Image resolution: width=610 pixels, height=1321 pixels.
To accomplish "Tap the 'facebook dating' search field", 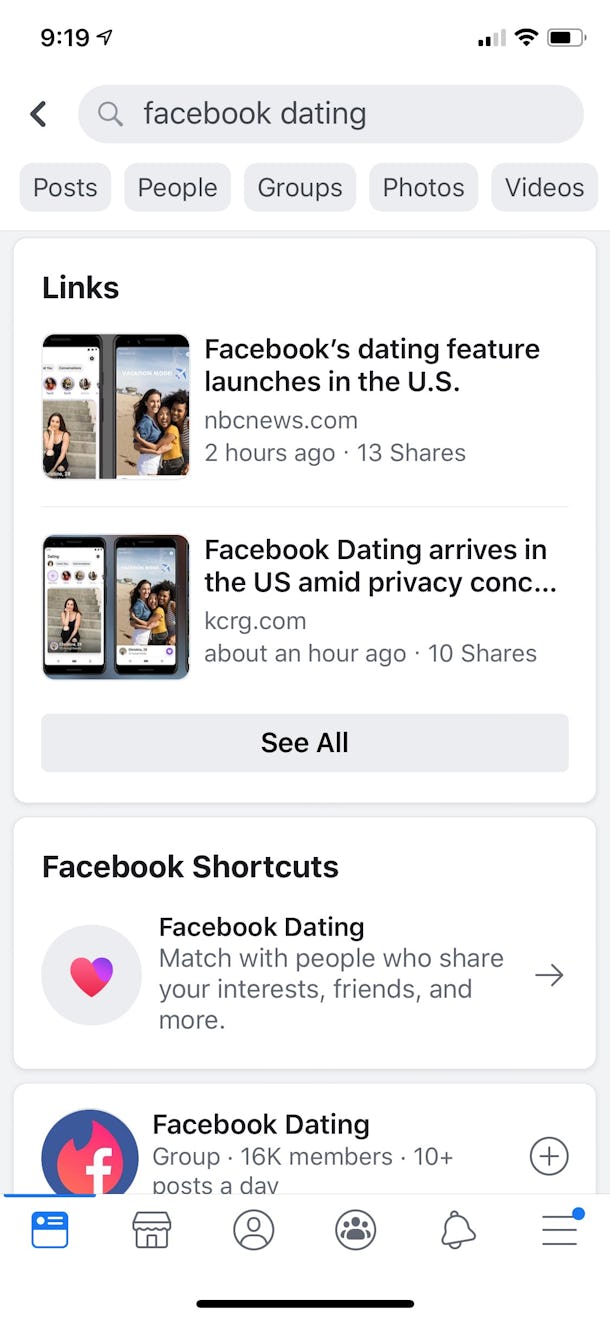I will point(330,114).
